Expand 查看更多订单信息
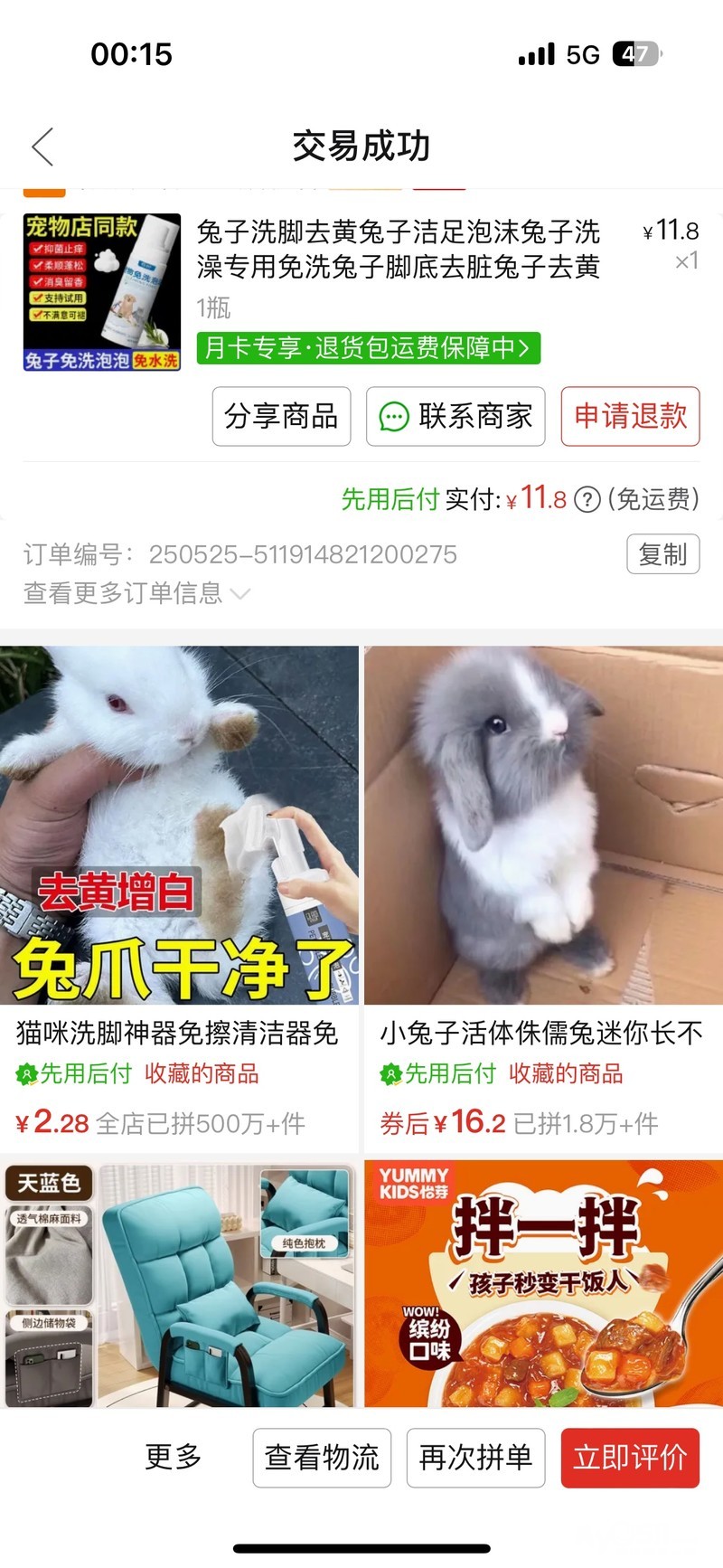The width and height of the screenshot is (723, 1568). (136, 593)
